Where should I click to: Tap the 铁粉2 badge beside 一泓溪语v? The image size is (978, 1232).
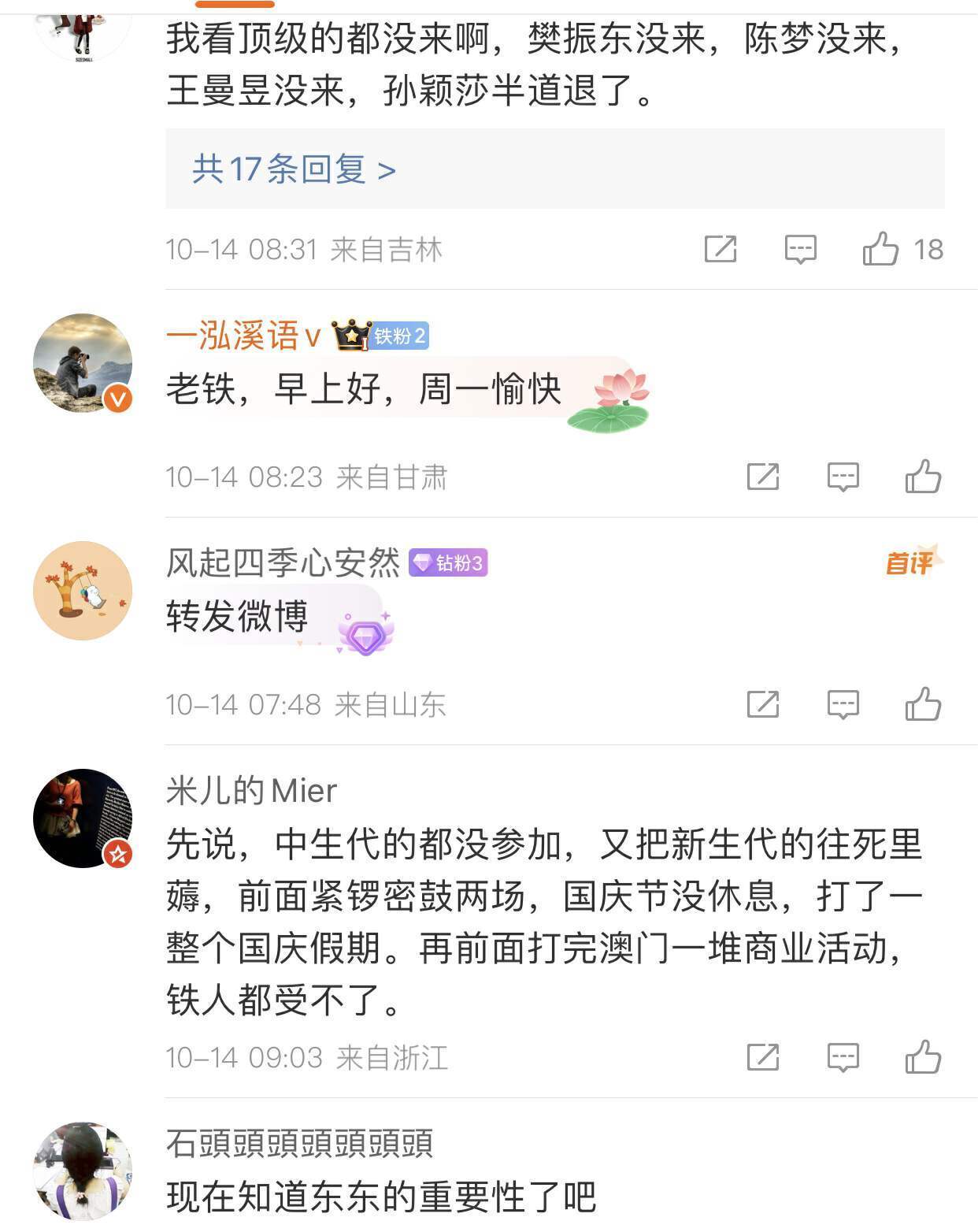399,336
